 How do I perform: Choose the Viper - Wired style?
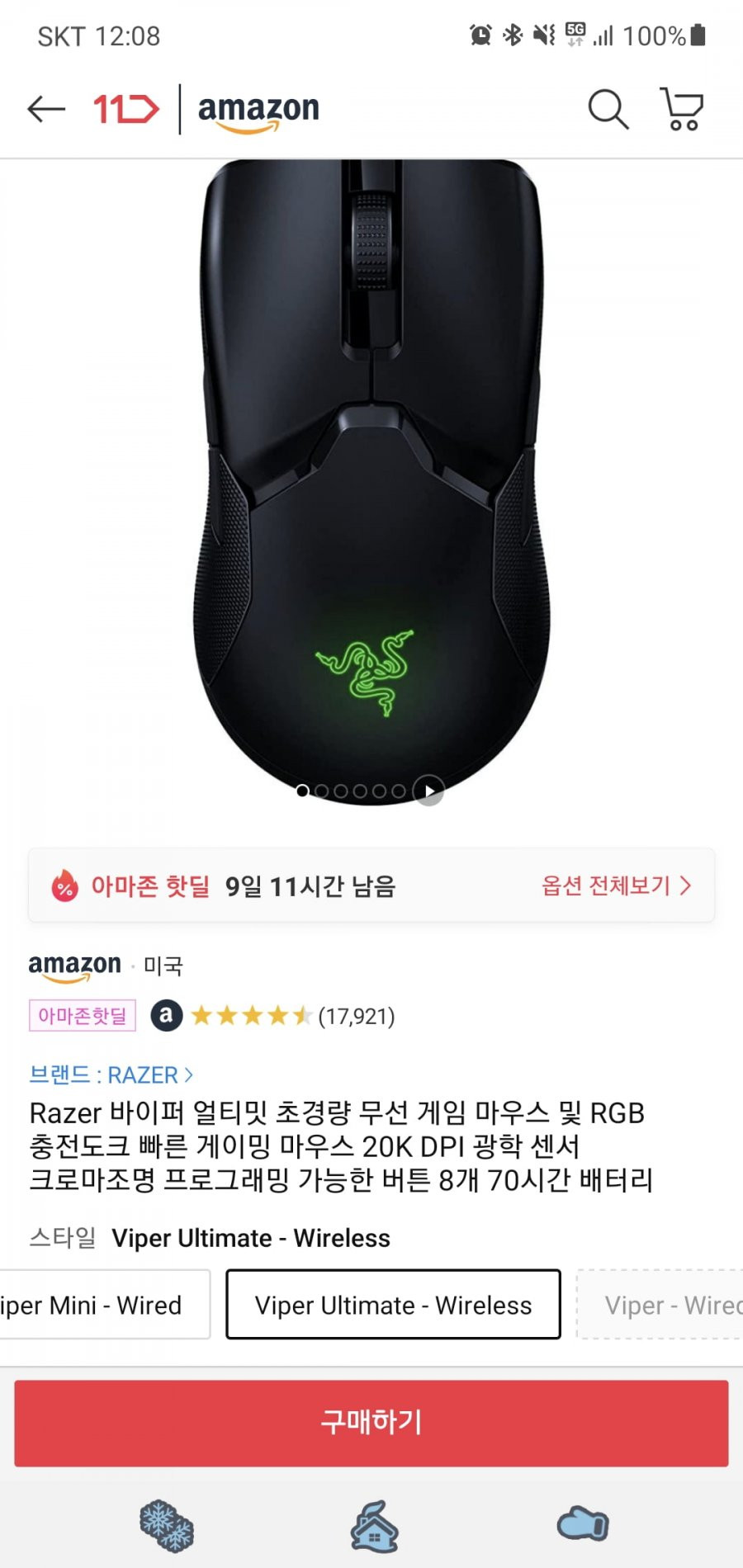[660, 1305]
